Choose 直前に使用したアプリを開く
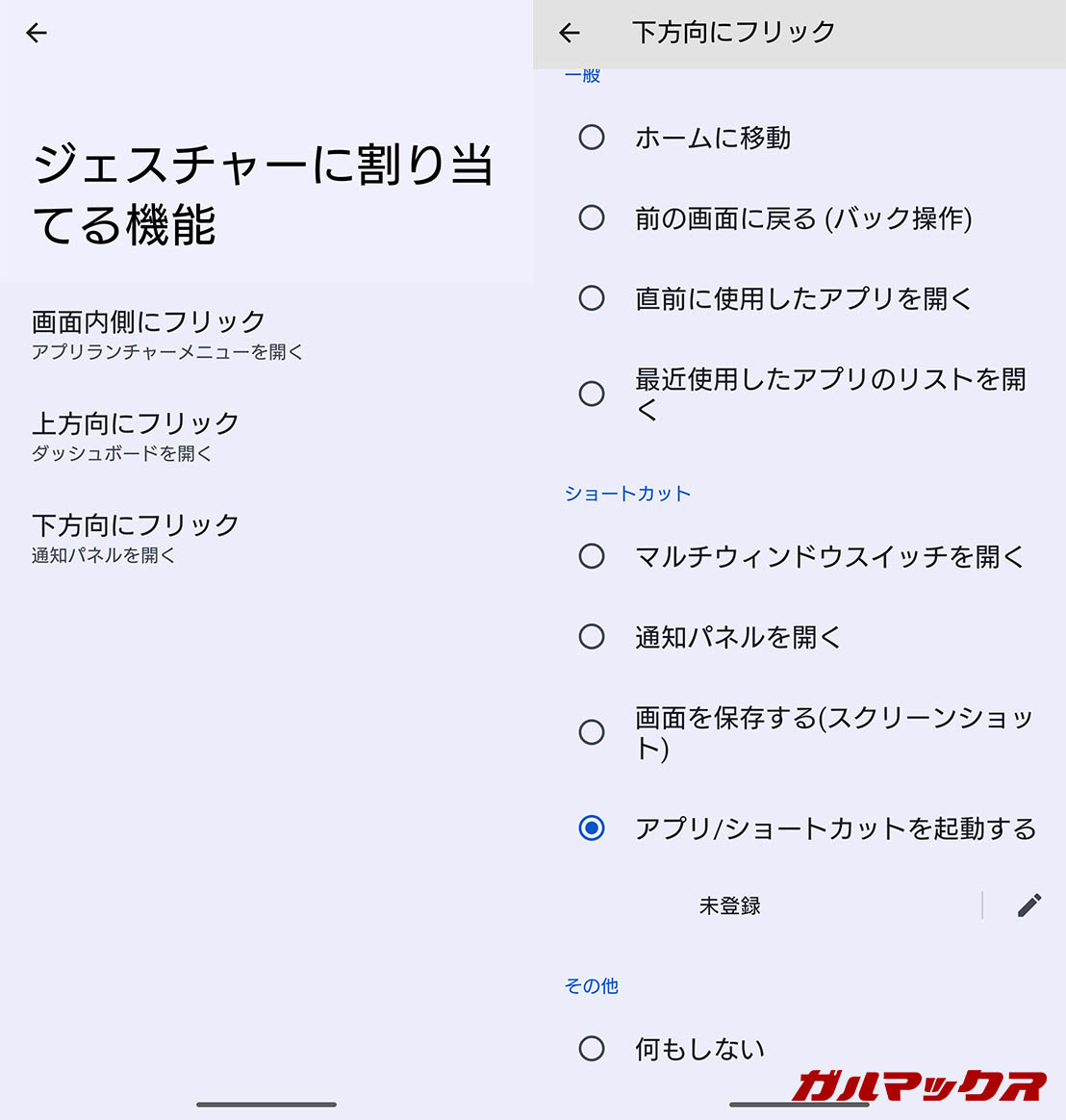The height and width of the screenshot is (1120, 1066). (592, 298)
